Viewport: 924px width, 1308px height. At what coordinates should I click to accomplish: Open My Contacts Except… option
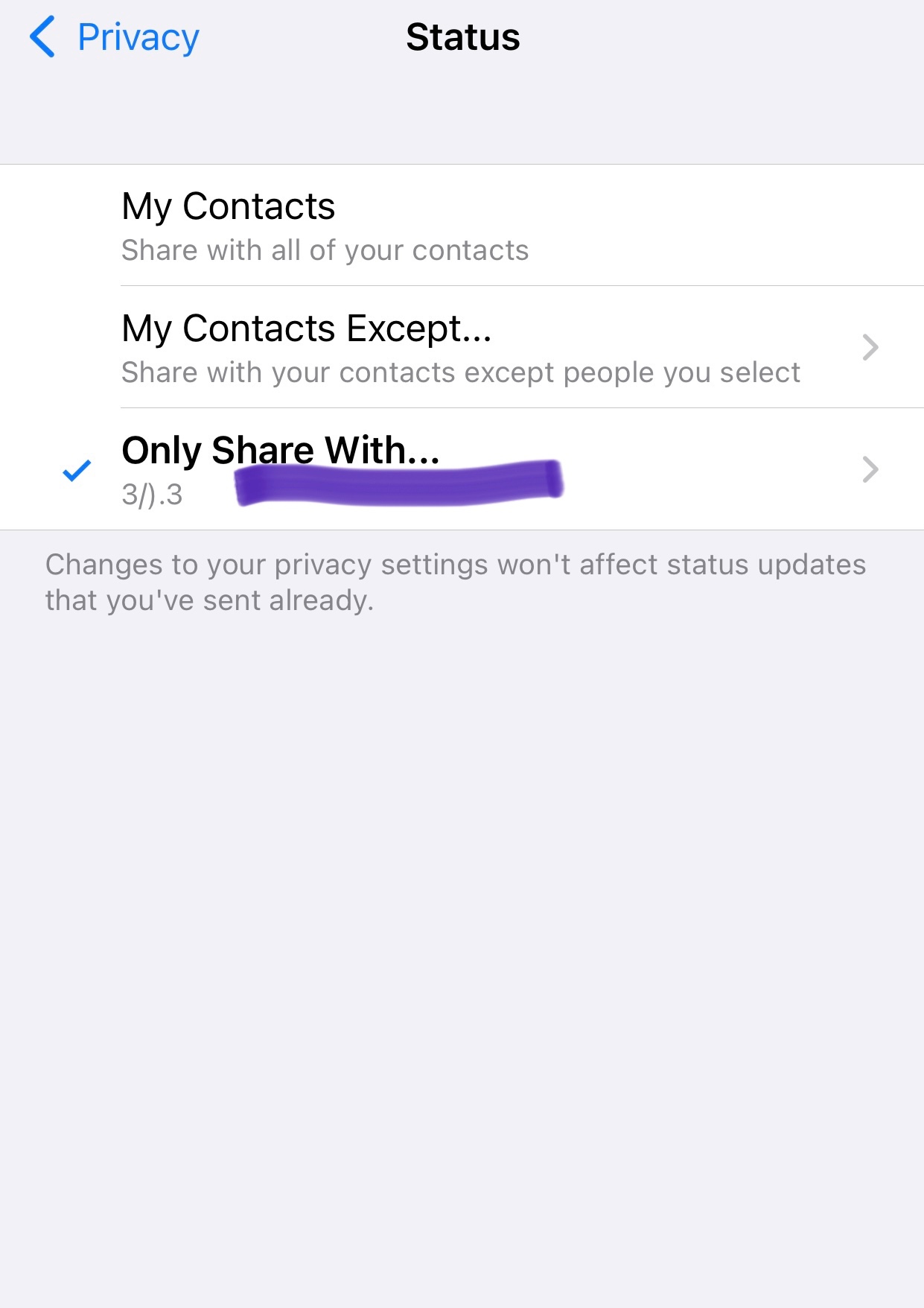[x=462, y=348]
